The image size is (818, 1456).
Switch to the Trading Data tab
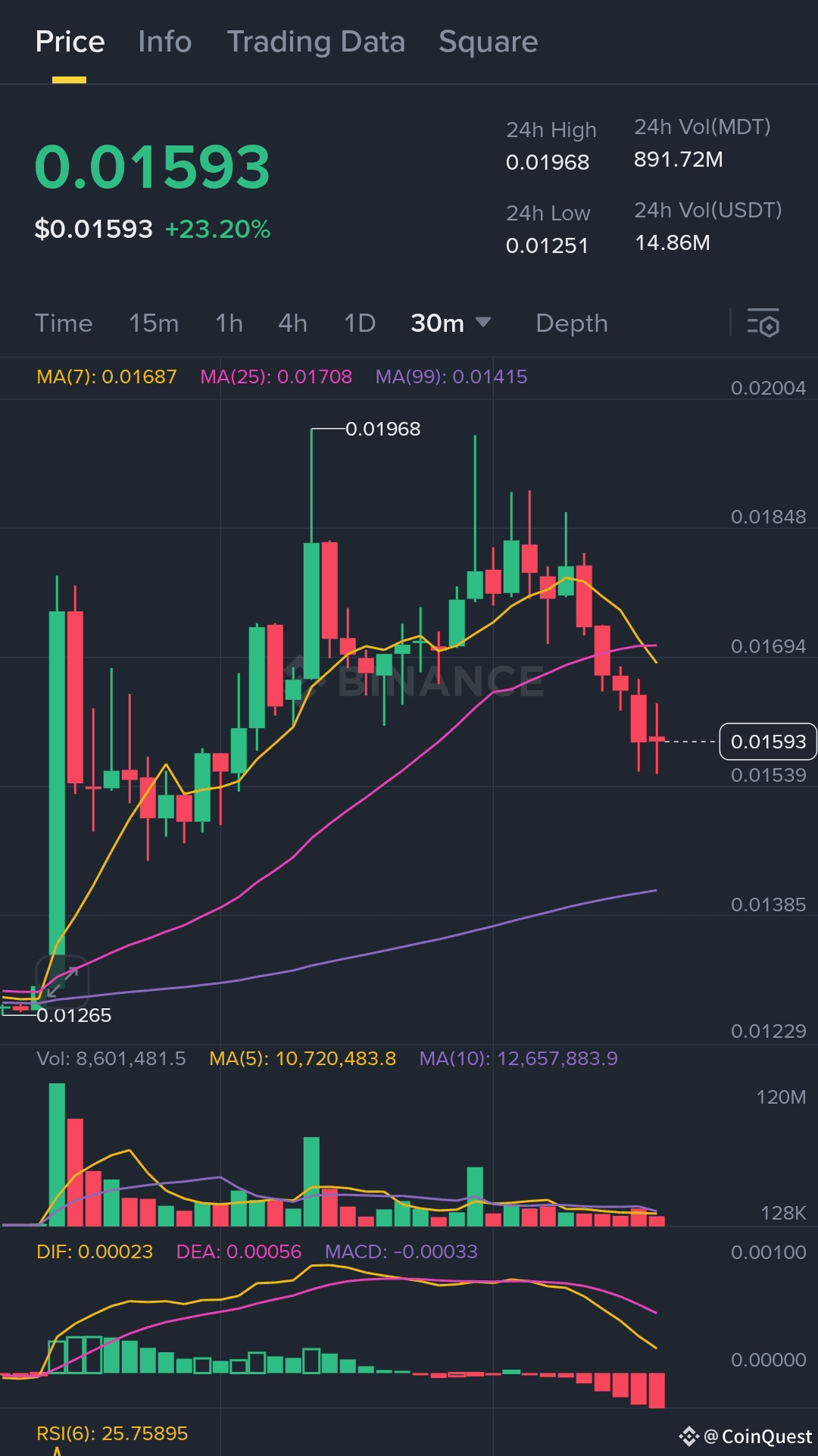click(x=316, y=42)
